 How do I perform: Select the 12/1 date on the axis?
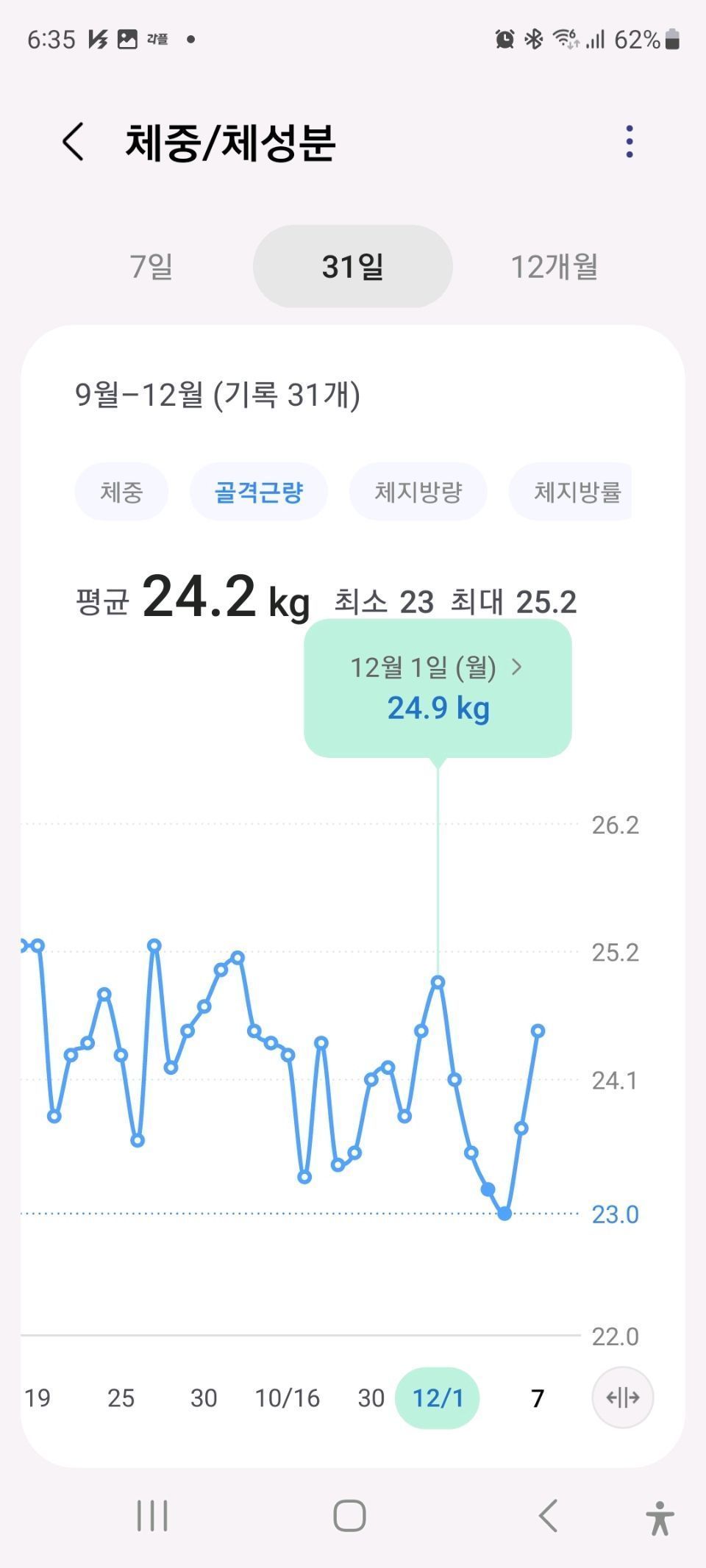point(438,1397)
